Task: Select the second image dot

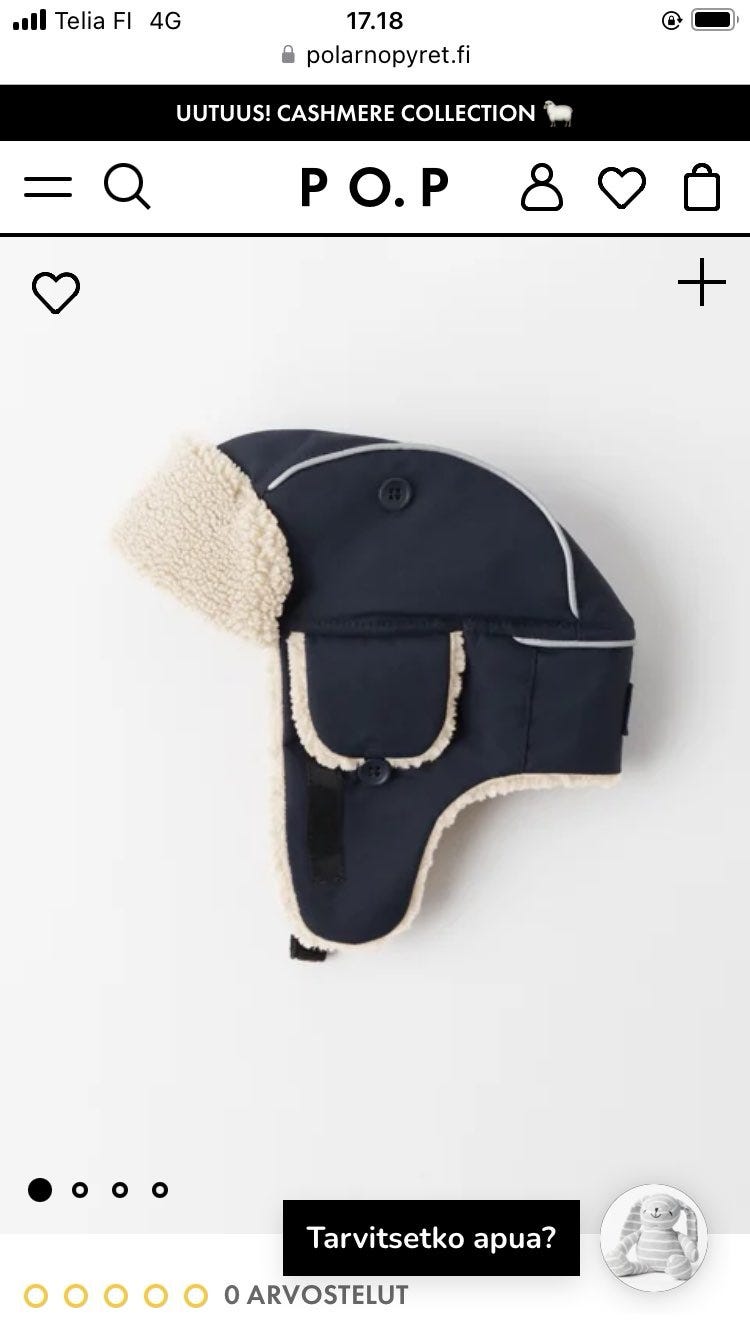Action: [x=80, y=1190]
